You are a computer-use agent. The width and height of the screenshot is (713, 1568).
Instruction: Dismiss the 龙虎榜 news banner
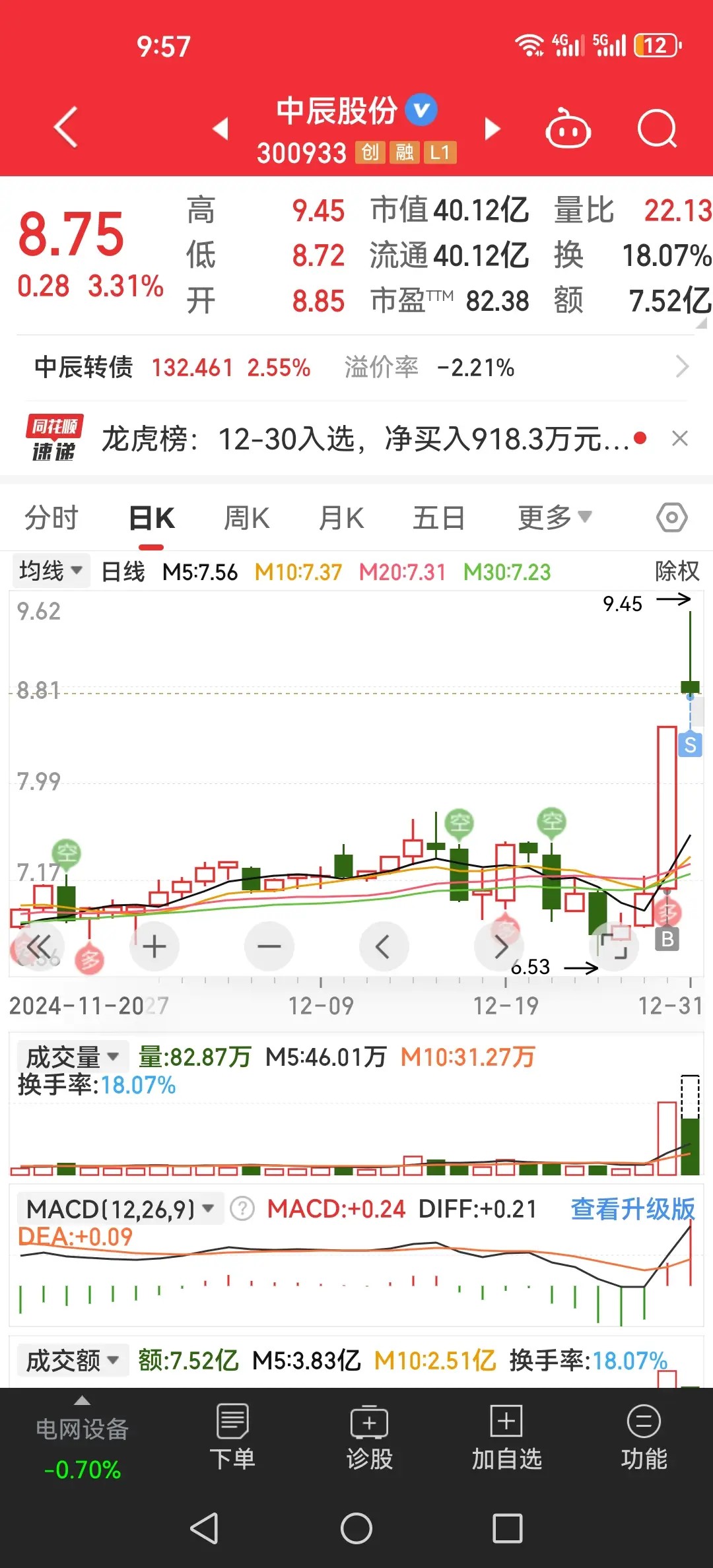pyautogui.click(x=680, y=438)
